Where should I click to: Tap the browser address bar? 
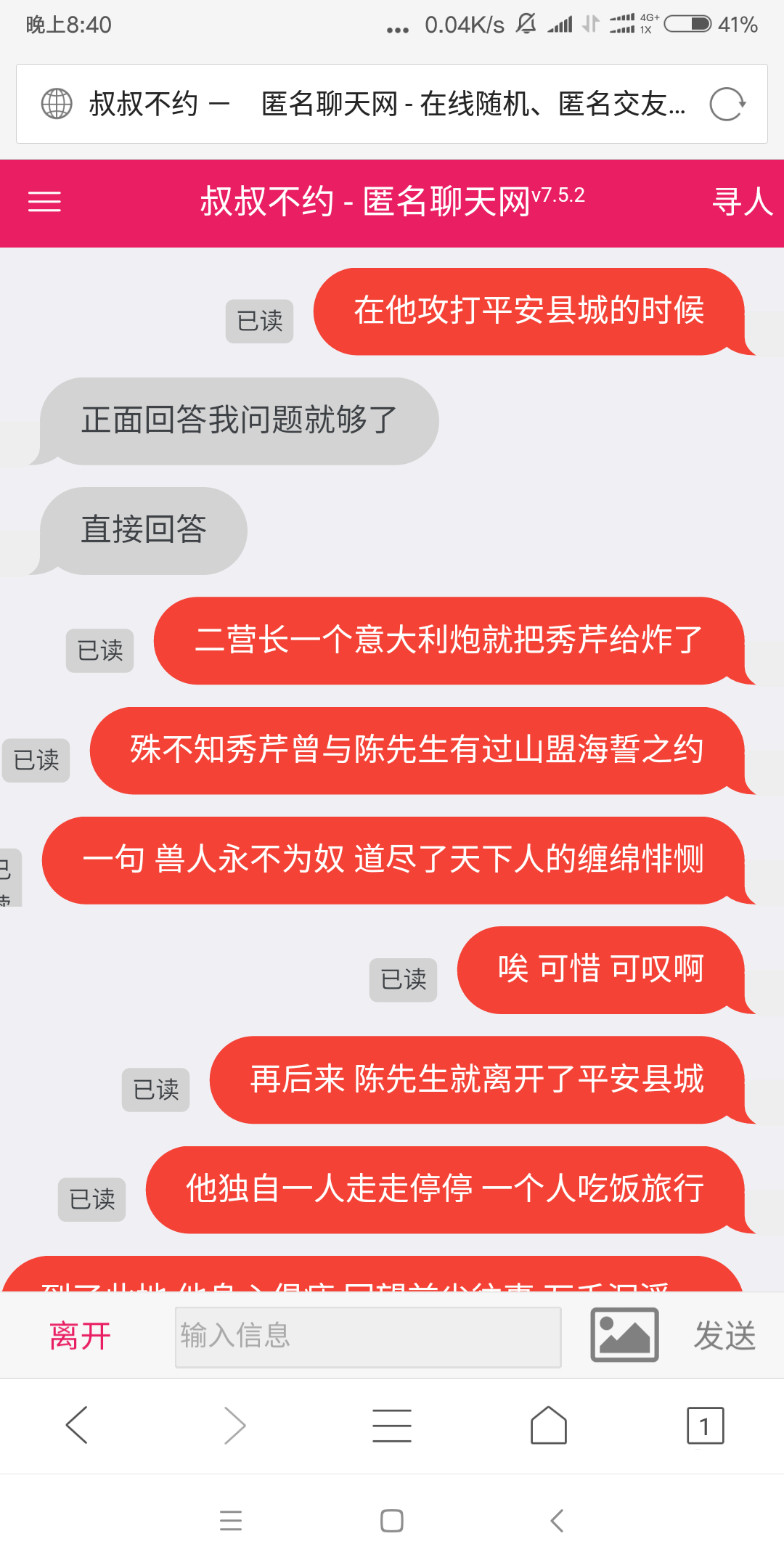[385, 104]
